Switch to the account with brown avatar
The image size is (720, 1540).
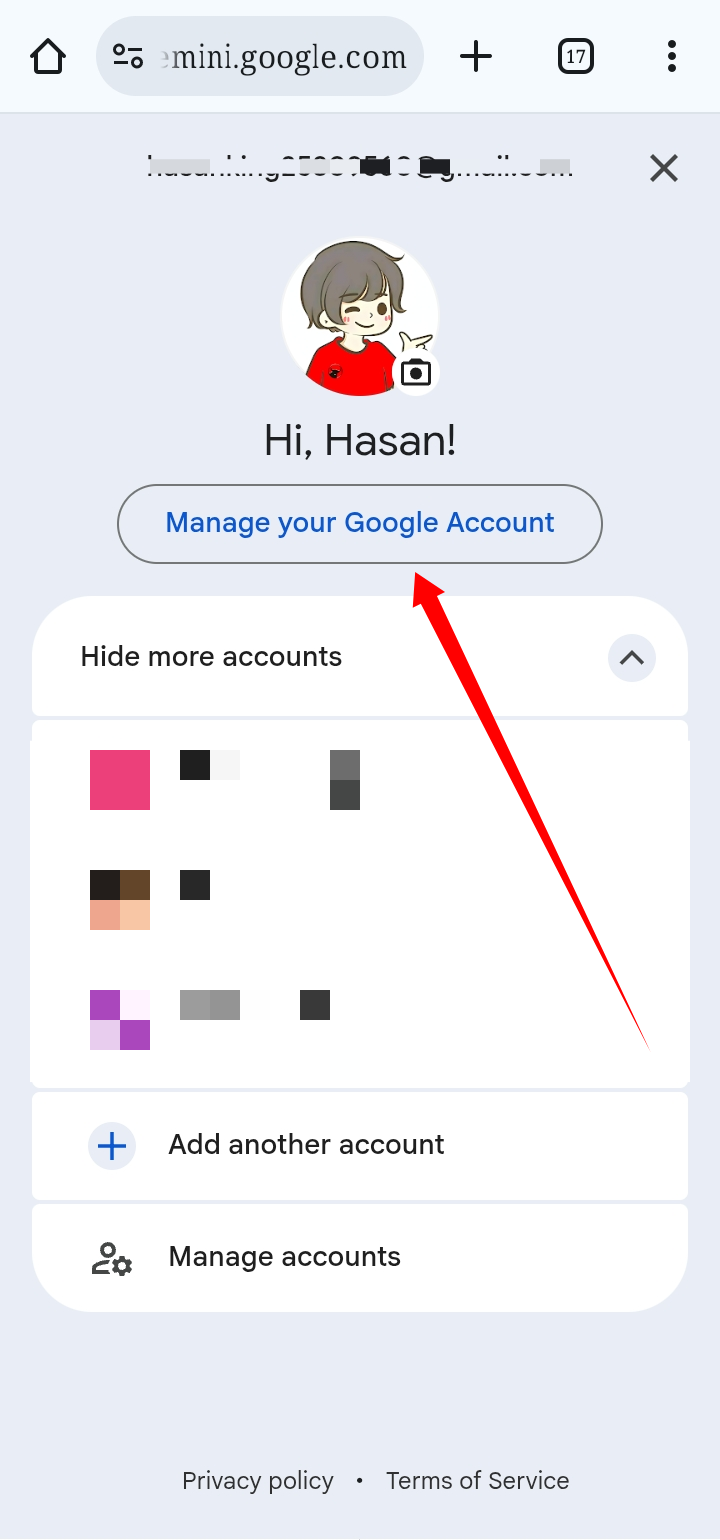(x=360, y=900)
